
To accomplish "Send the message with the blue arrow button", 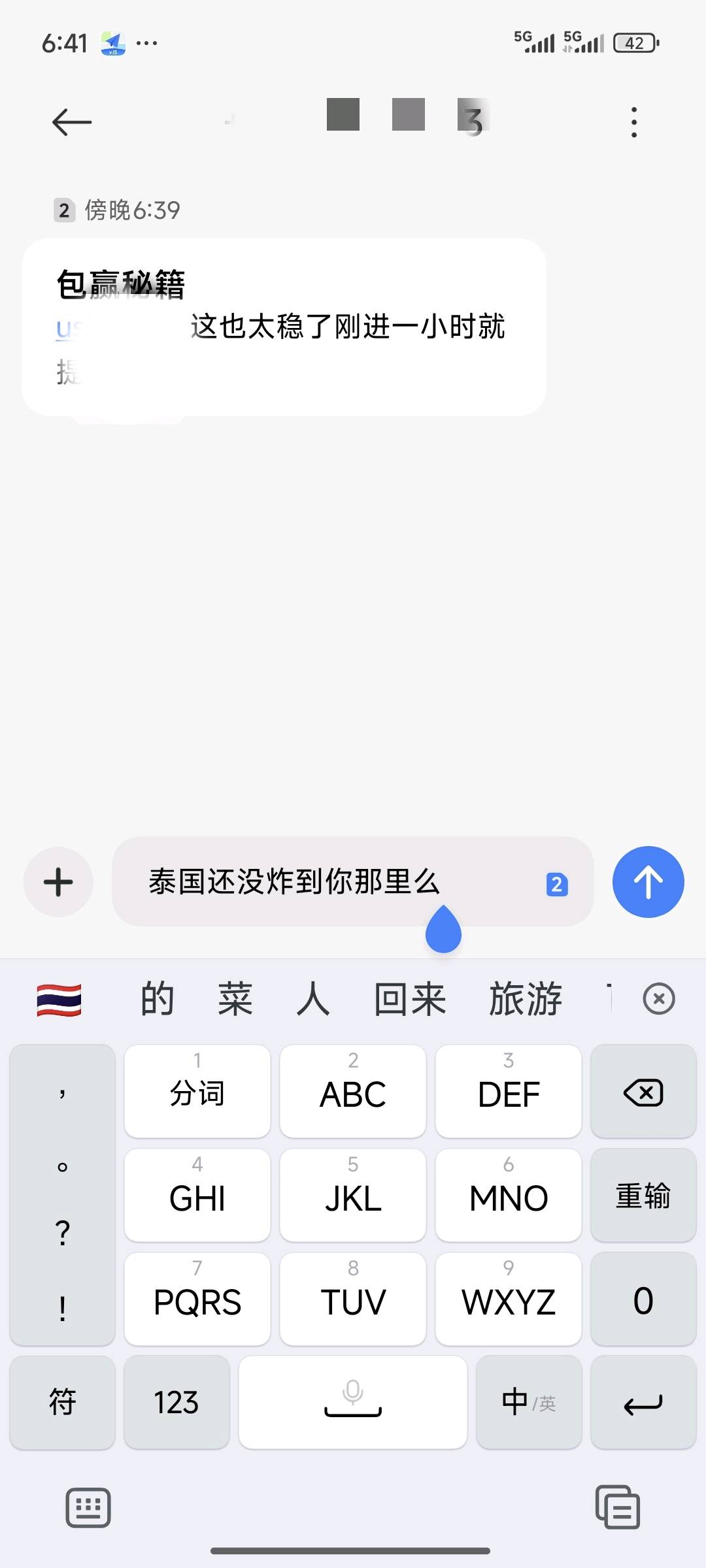I will [648, 881].
